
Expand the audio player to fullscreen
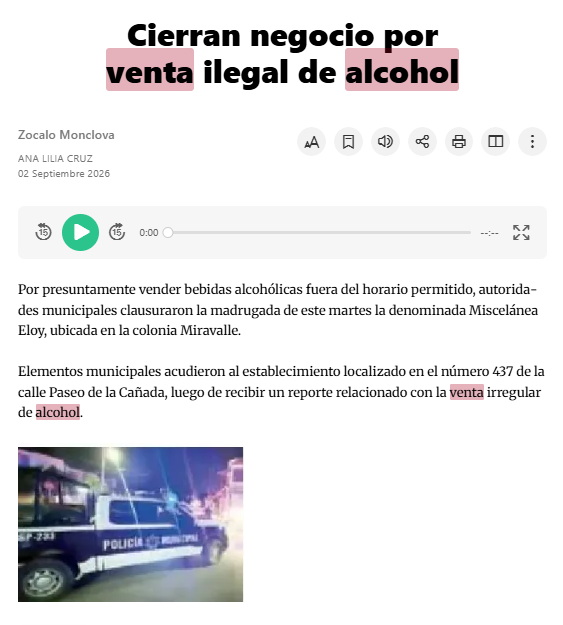pos(521,232)
